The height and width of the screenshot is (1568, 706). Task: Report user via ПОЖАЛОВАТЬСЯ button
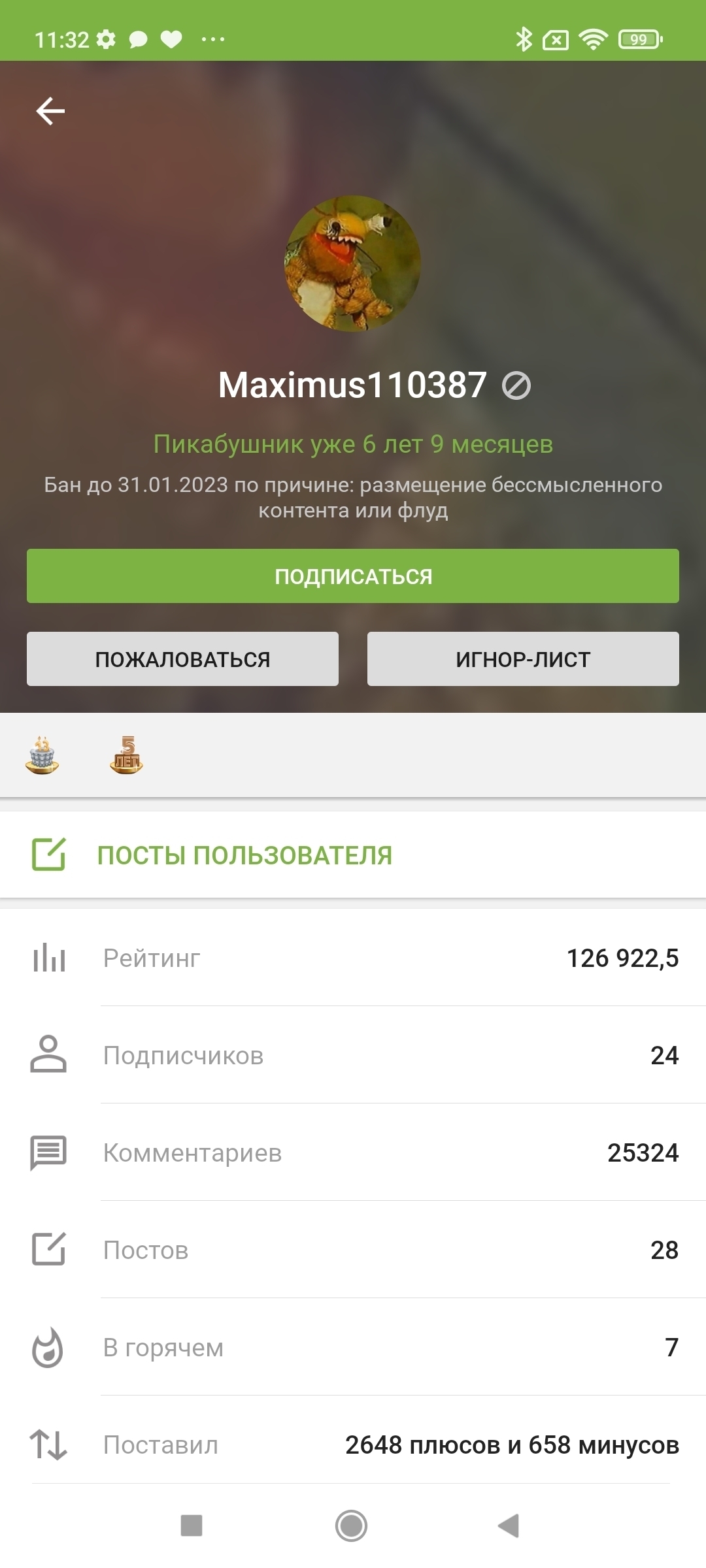tap(182, 659)
